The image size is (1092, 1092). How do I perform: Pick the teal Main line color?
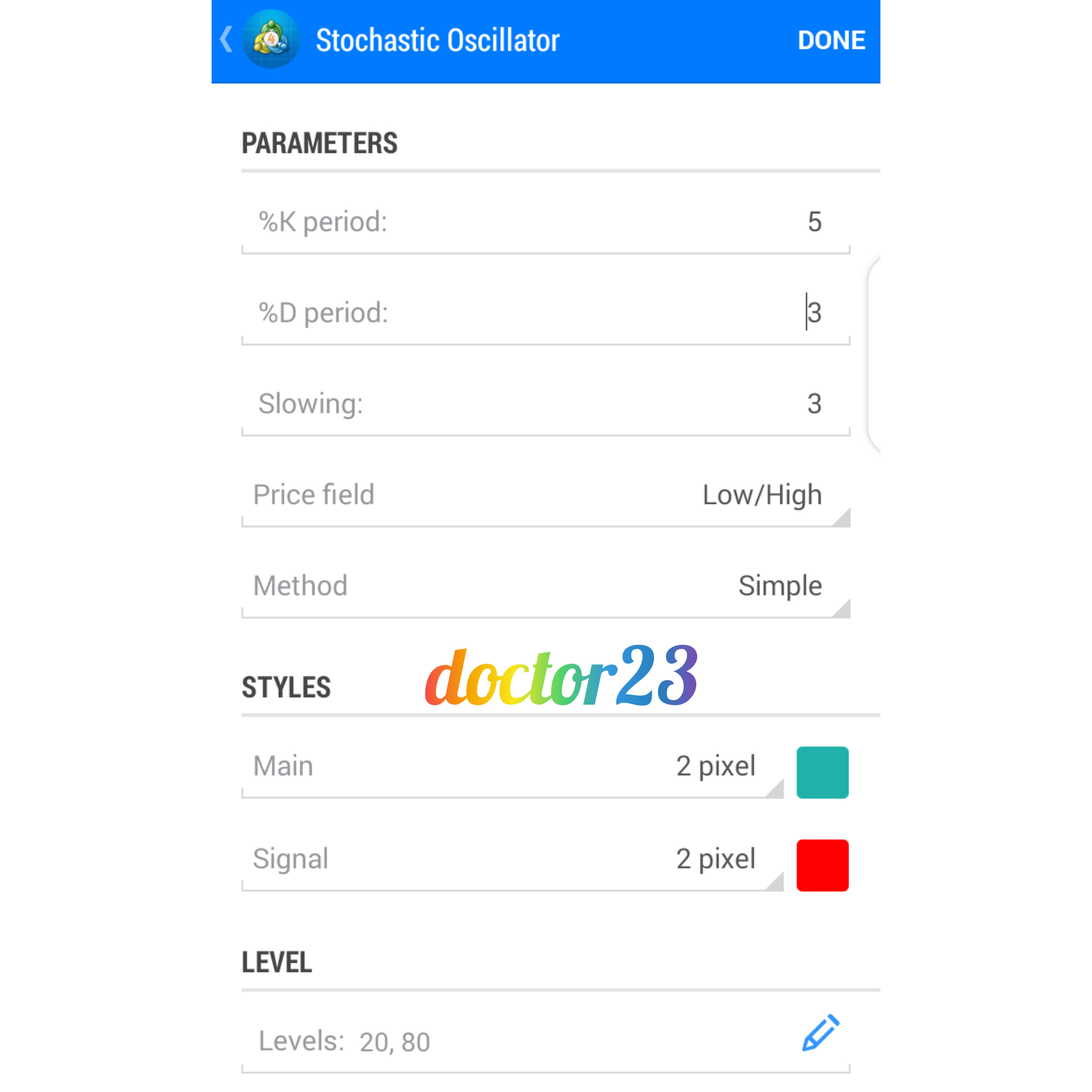(822, 772)
